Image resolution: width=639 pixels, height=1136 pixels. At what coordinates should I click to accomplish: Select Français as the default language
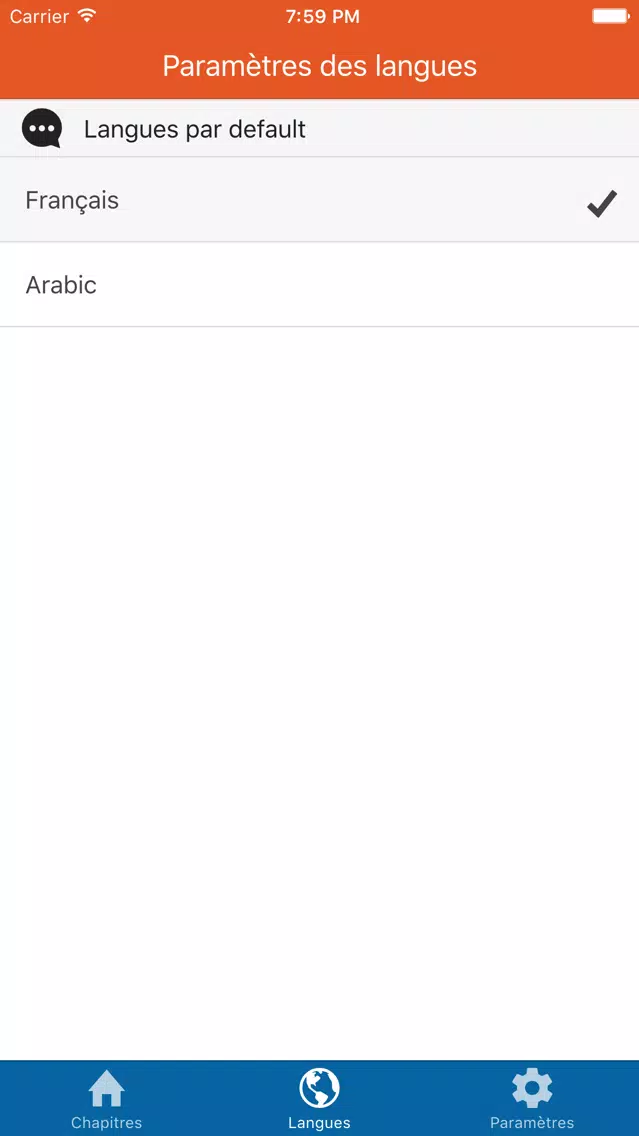(319, 201)
